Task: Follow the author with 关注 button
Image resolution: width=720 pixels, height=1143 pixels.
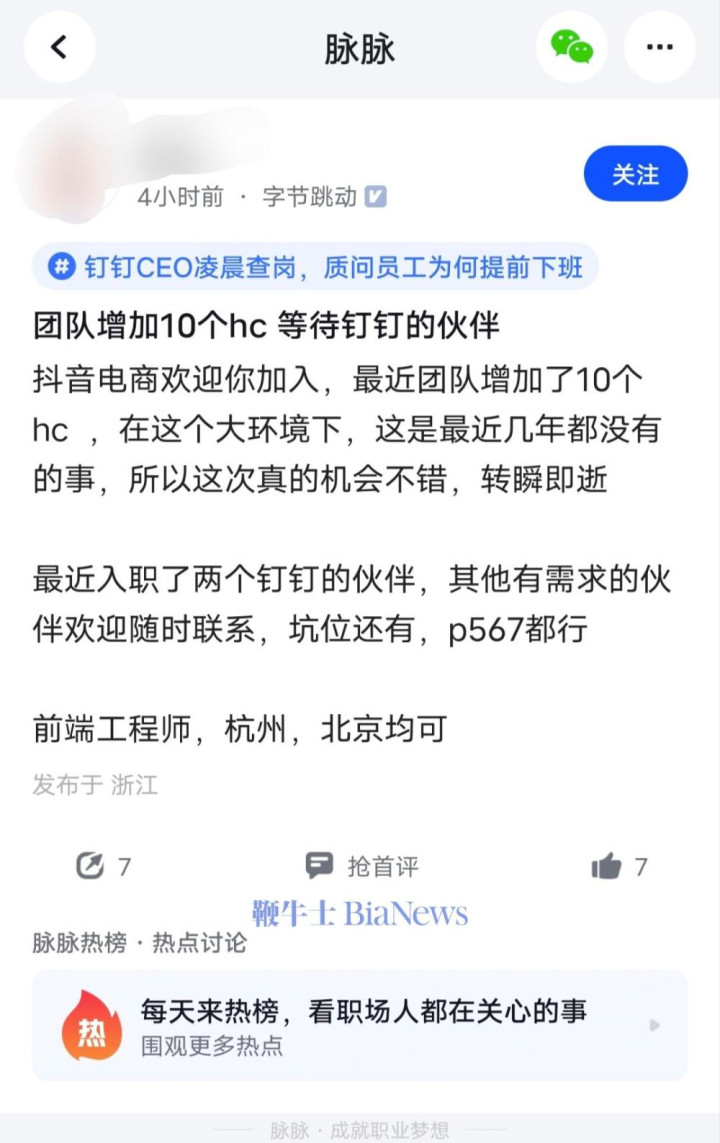Action: pos(635,174)
